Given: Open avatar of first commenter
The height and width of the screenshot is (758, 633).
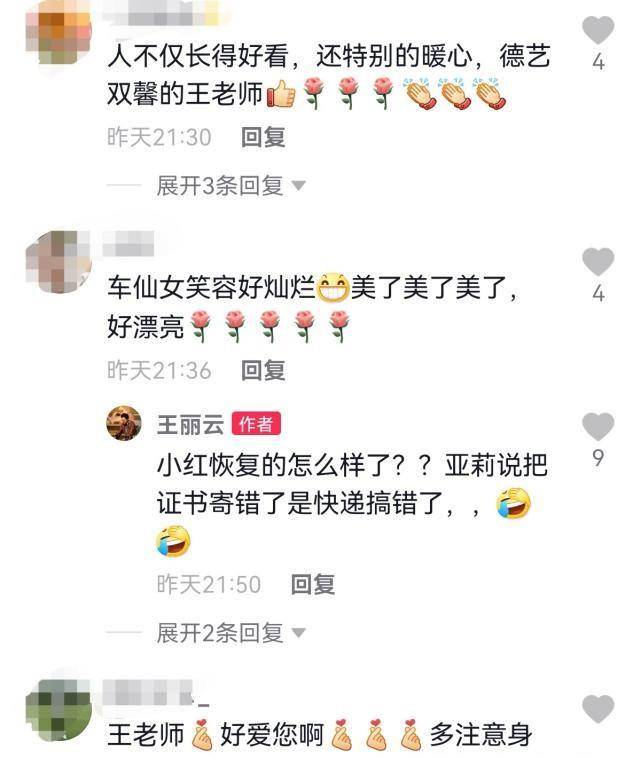Looking at the screenshot, I should tap(64, 31).
